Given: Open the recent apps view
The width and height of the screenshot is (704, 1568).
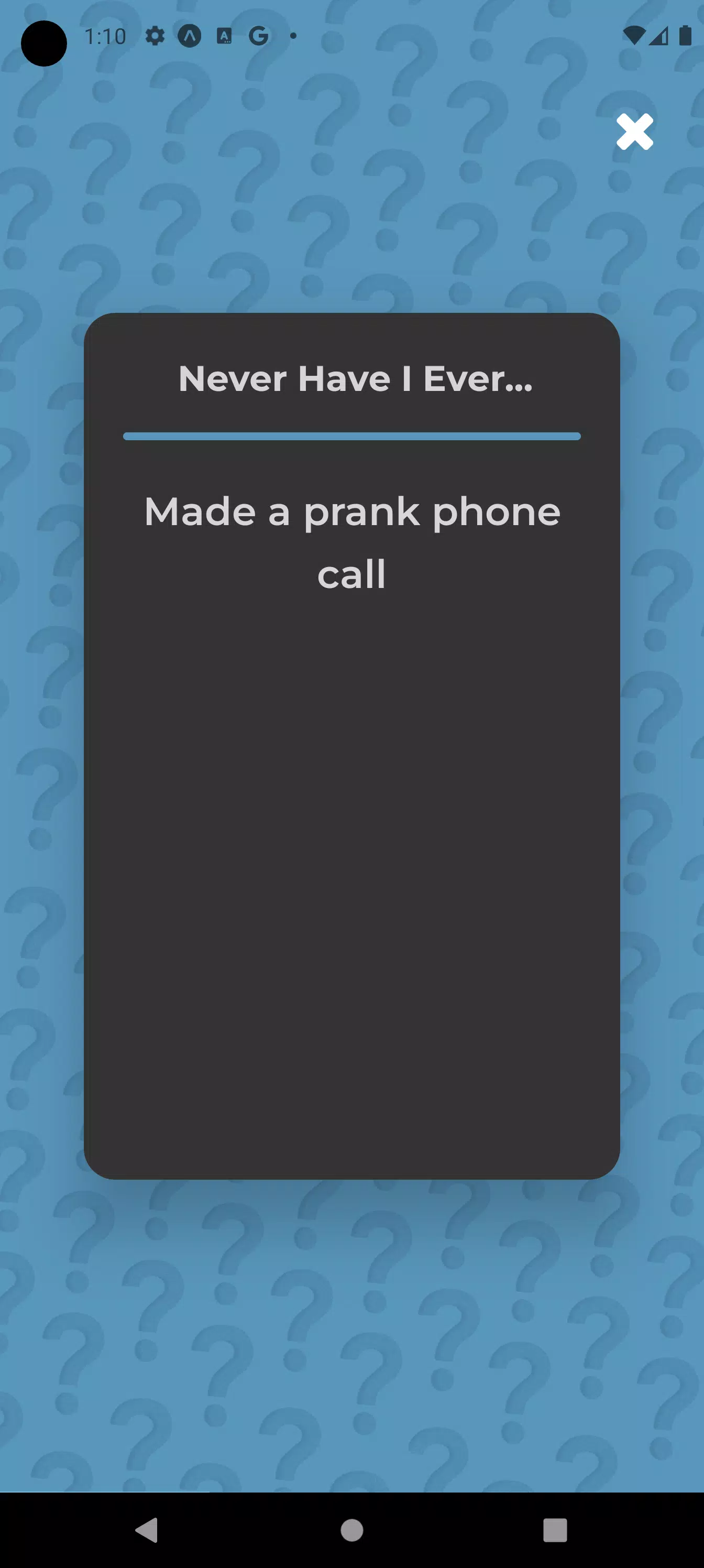Looking at the screenshot, I should [555, 1530].
